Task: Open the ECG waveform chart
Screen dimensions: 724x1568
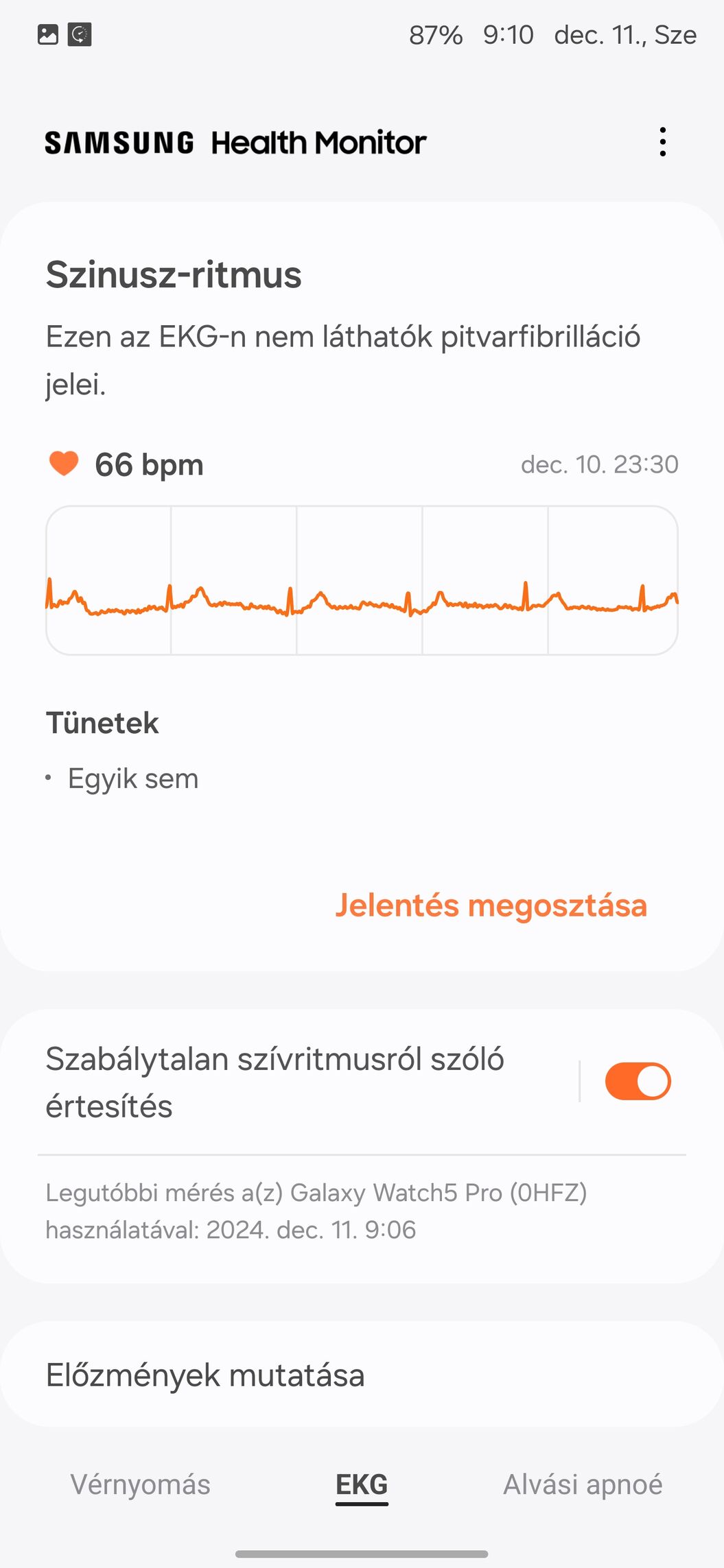Action: point(362,580)
